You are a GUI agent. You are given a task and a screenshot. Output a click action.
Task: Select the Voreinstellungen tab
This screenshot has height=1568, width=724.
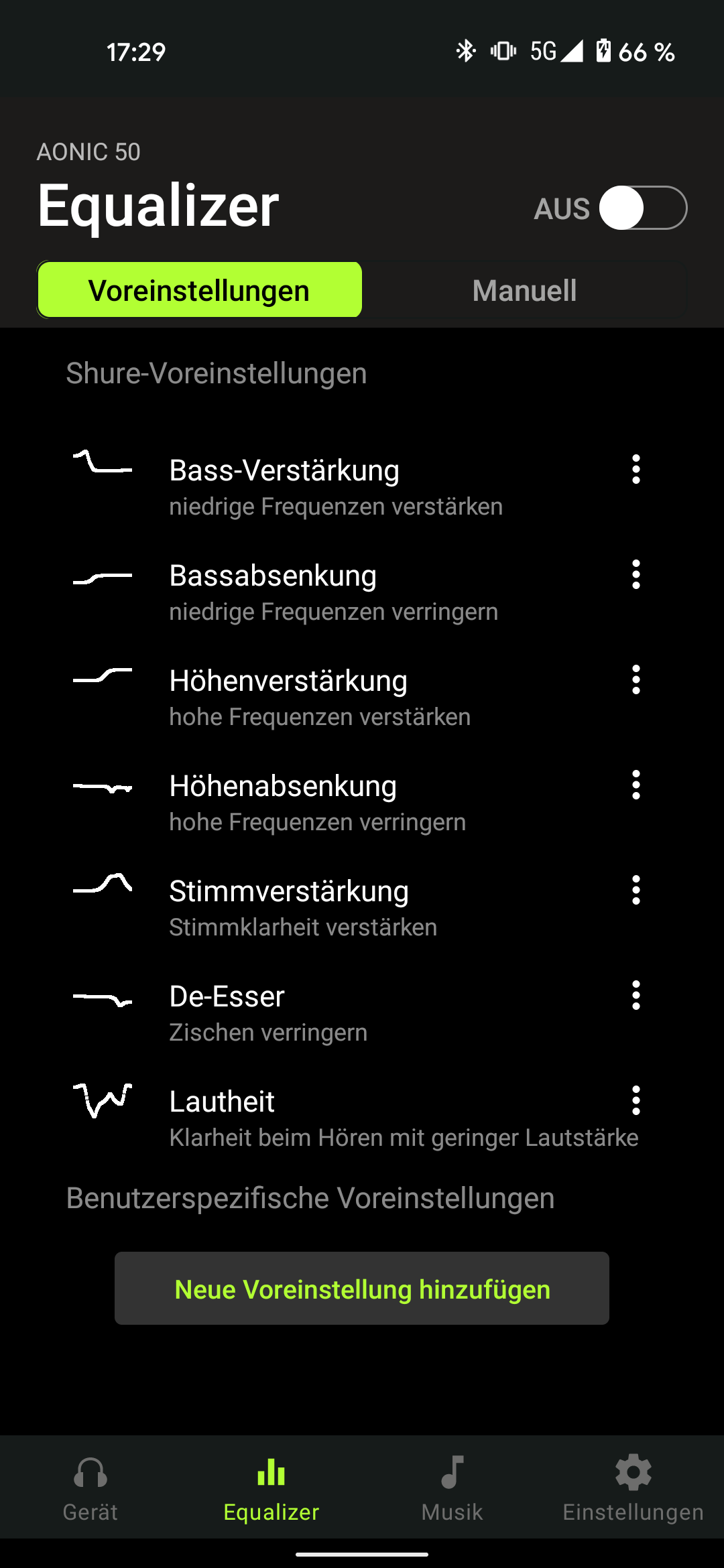click(x=200, y=290)
